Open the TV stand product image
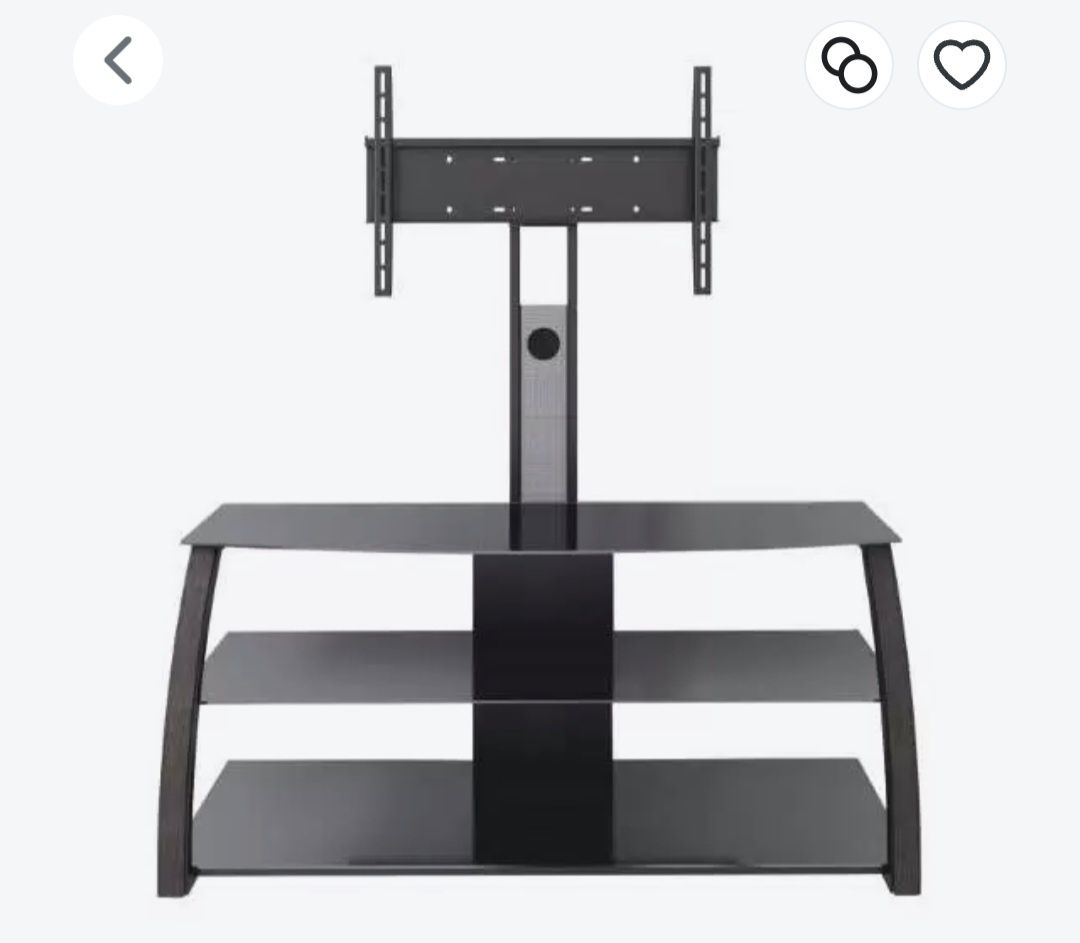1080x943 pixels. tap(540, 520)
